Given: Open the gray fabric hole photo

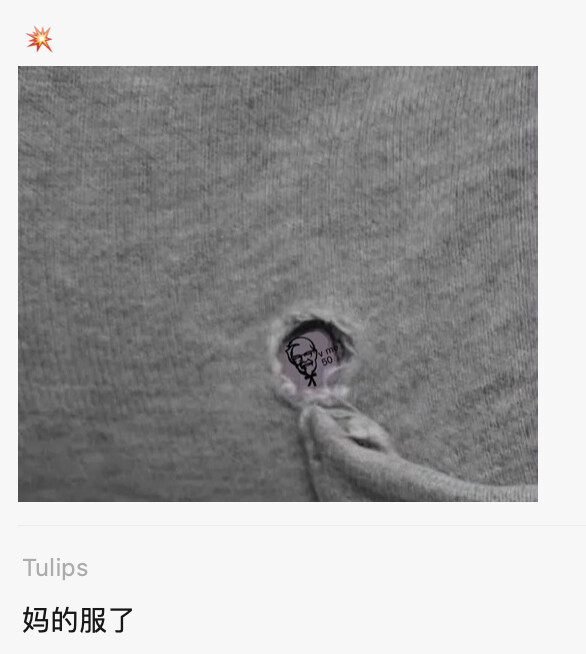Looking at the screenshot, I should 278,284.
